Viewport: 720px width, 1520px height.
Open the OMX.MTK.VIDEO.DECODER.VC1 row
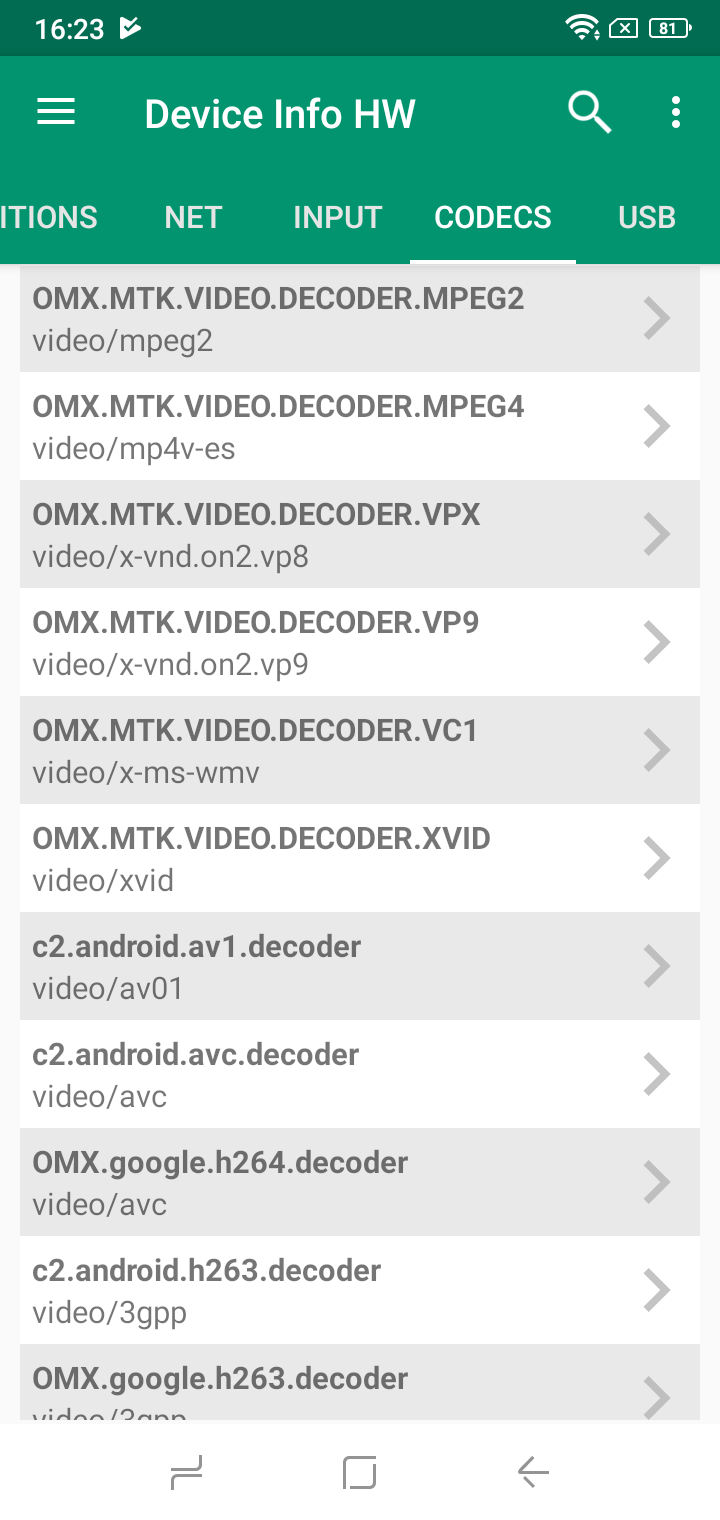click(x=360, y=751)
